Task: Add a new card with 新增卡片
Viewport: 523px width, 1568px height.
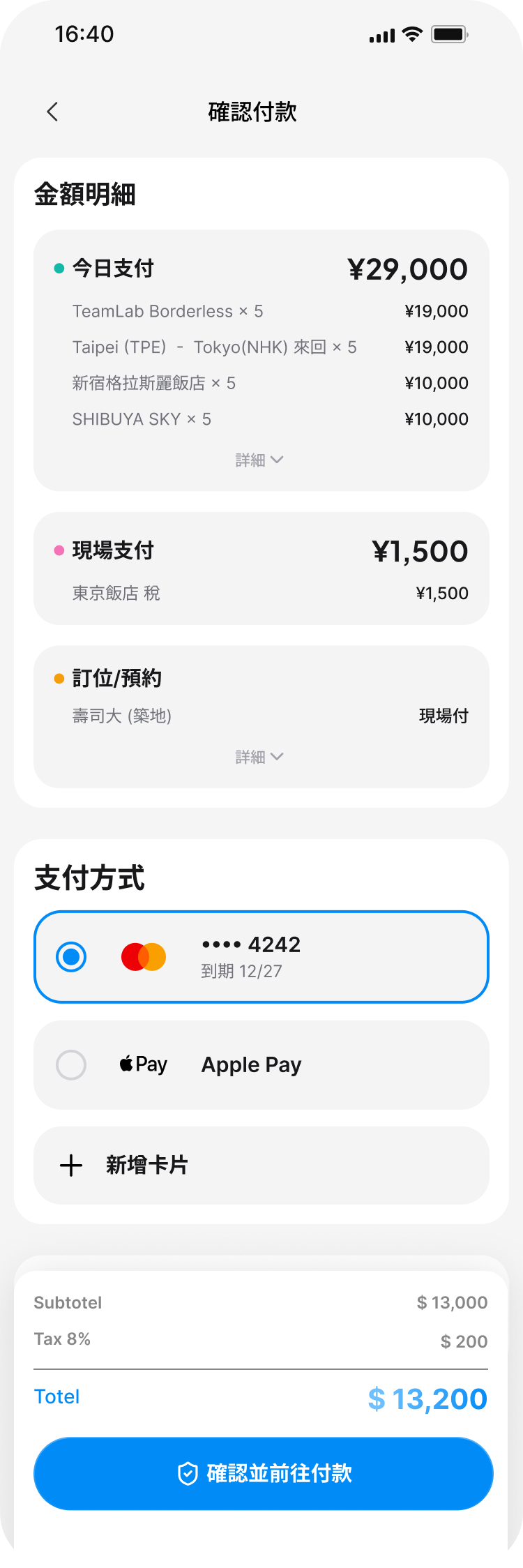Action: [261, 1166]
